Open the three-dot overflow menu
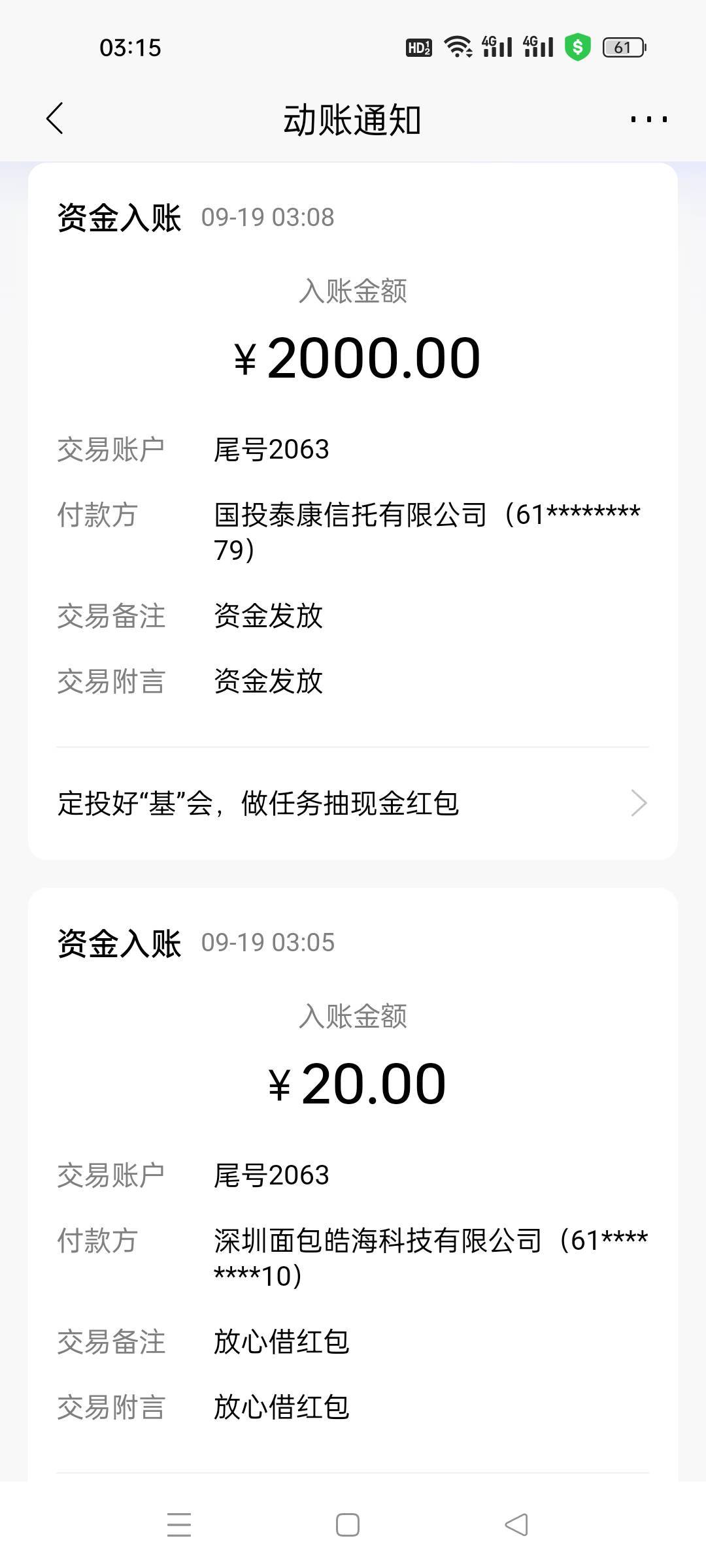 (x=648, y=119)
